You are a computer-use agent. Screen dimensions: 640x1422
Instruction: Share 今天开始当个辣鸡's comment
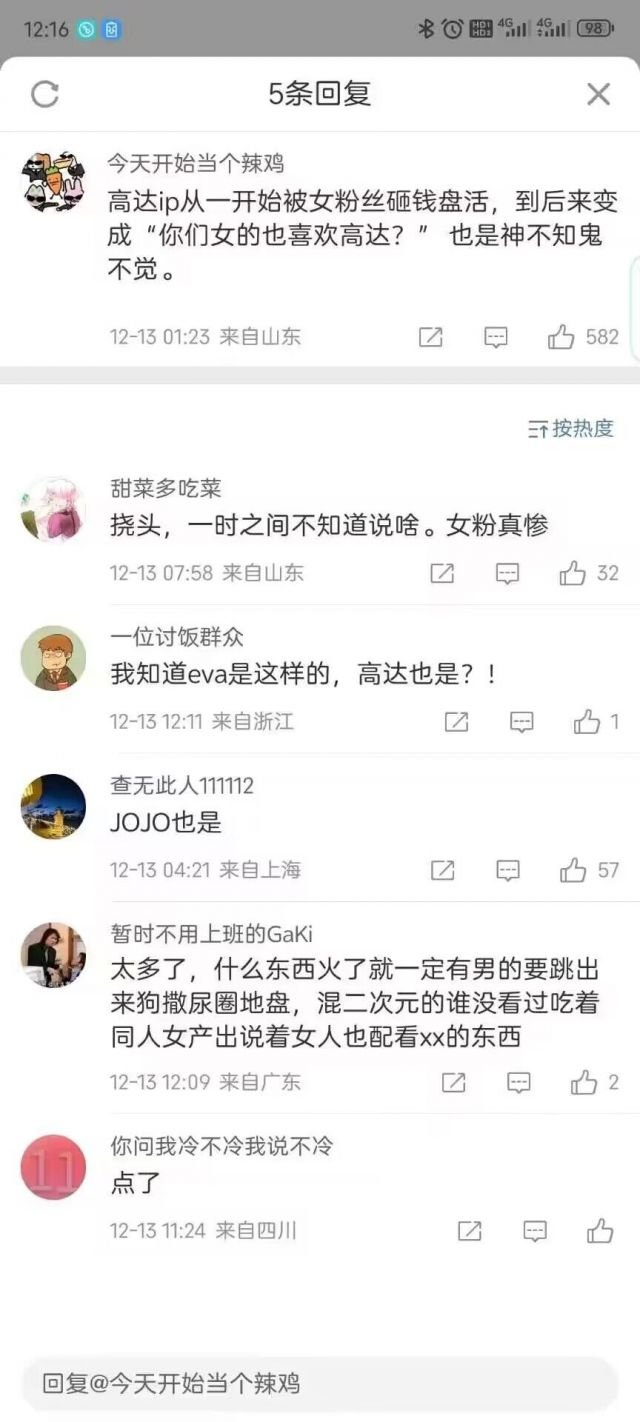tap(430, 337)
